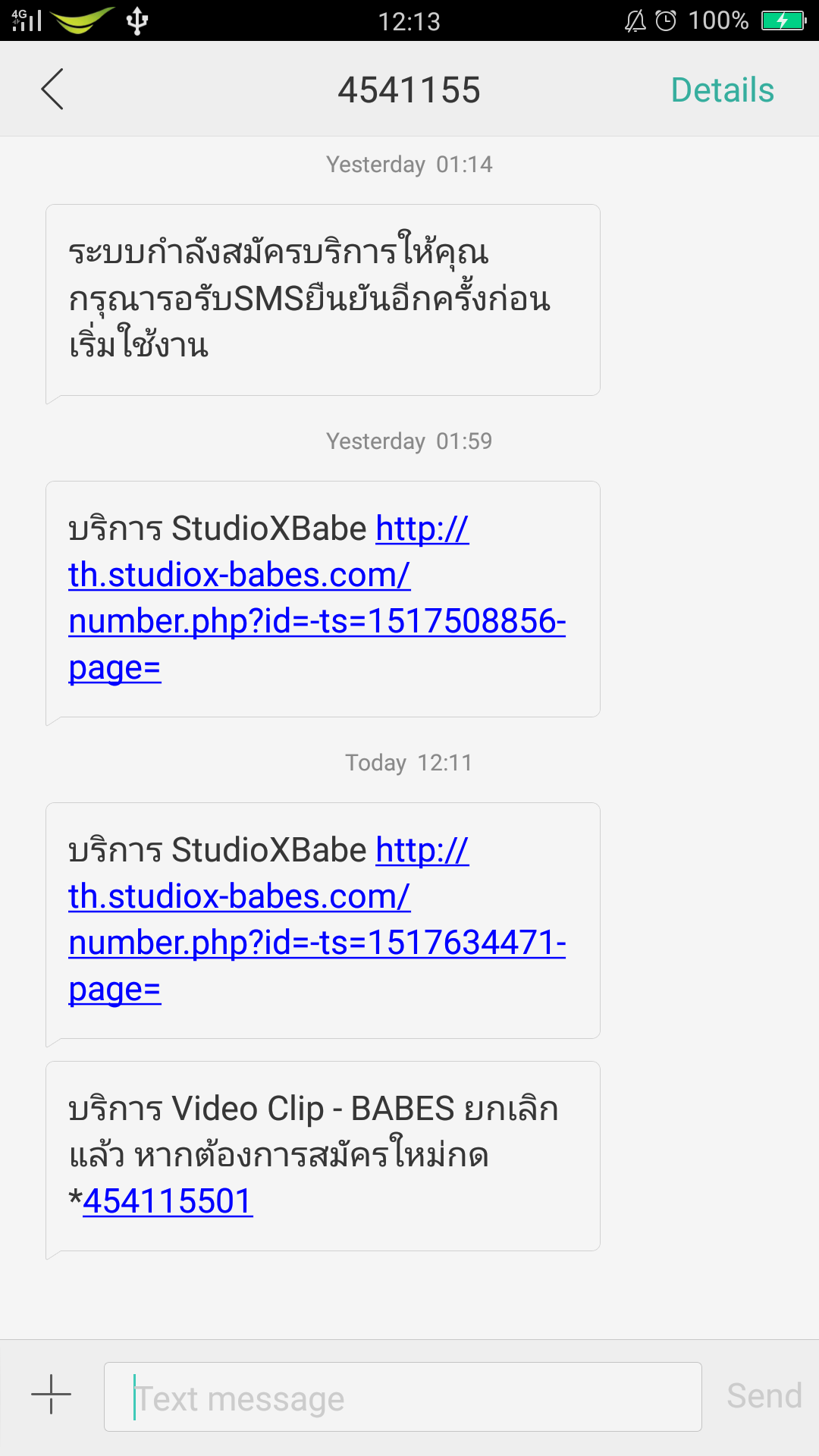Viewport: 819px width, 1456px height.
Task: Open Details for conversation 4541155
Action: [x=722, y=90]
